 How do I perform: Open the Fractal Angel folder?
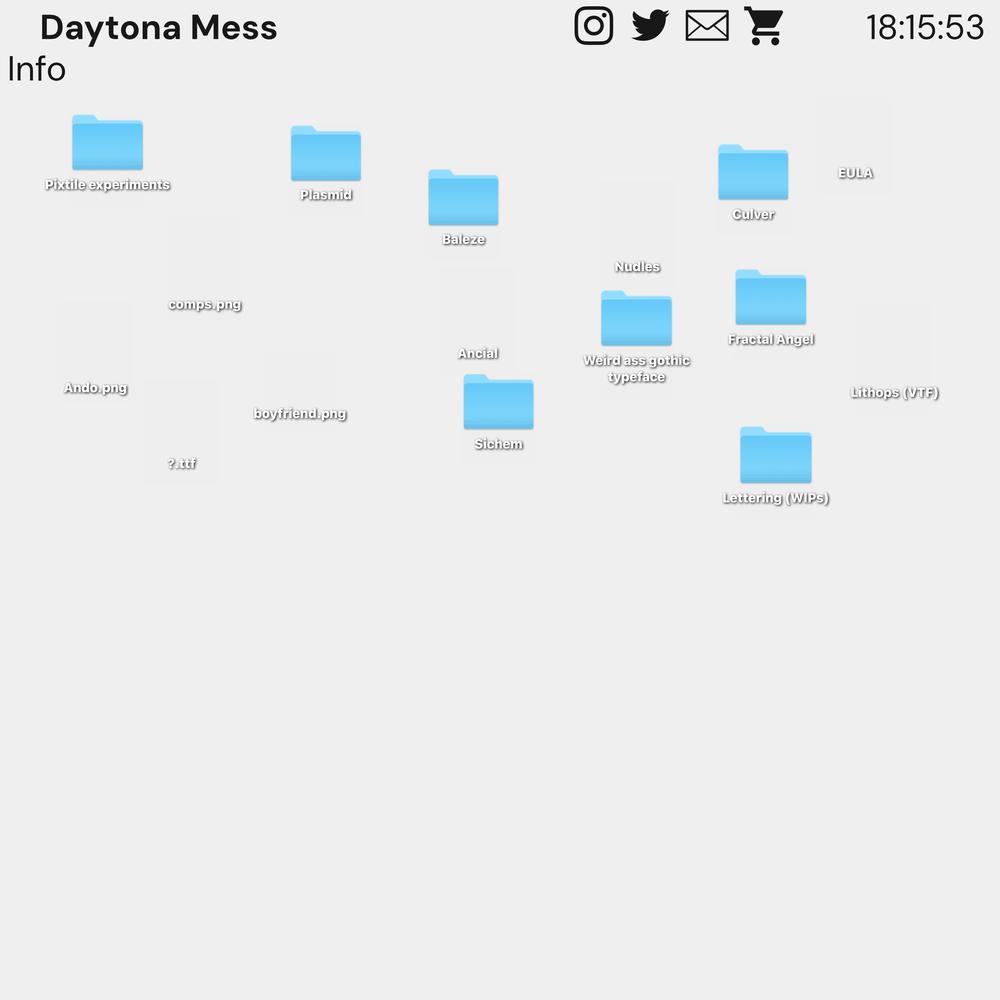click(x=770, y=299)
